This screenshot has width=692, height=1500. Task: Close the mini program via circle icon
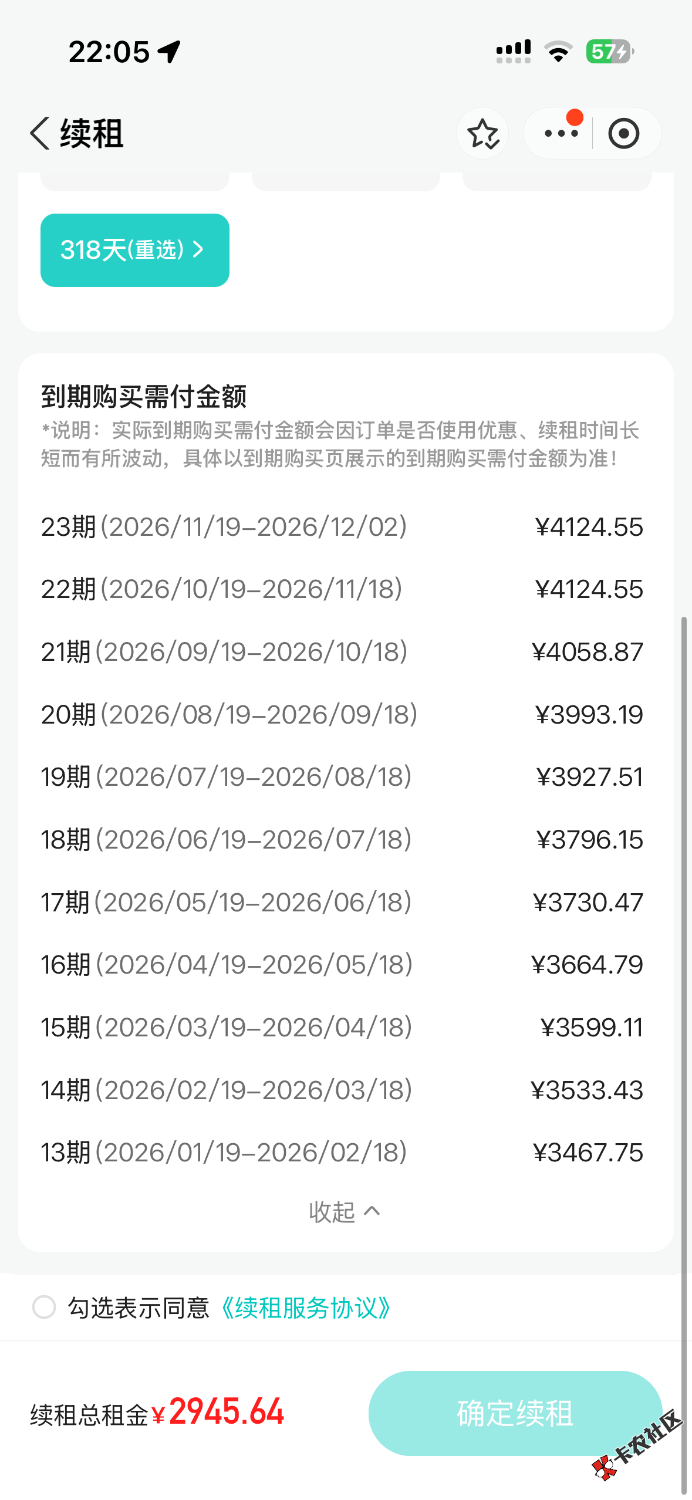pyautogui.click(x=624, y=133)
